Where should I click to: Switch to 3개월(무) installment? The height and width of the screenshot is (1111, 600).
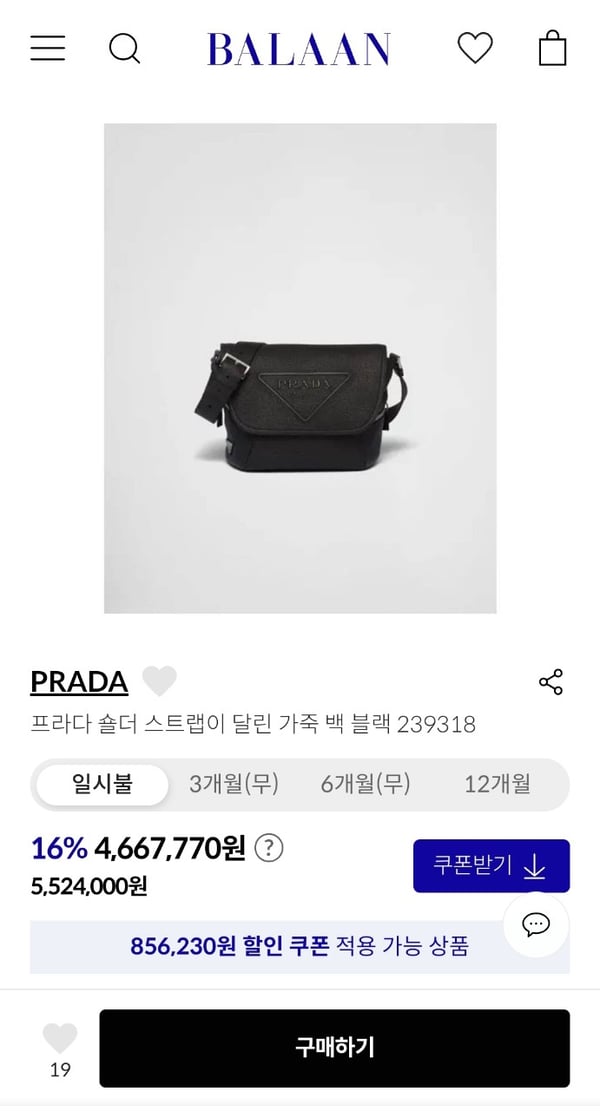tap(234, 784)
